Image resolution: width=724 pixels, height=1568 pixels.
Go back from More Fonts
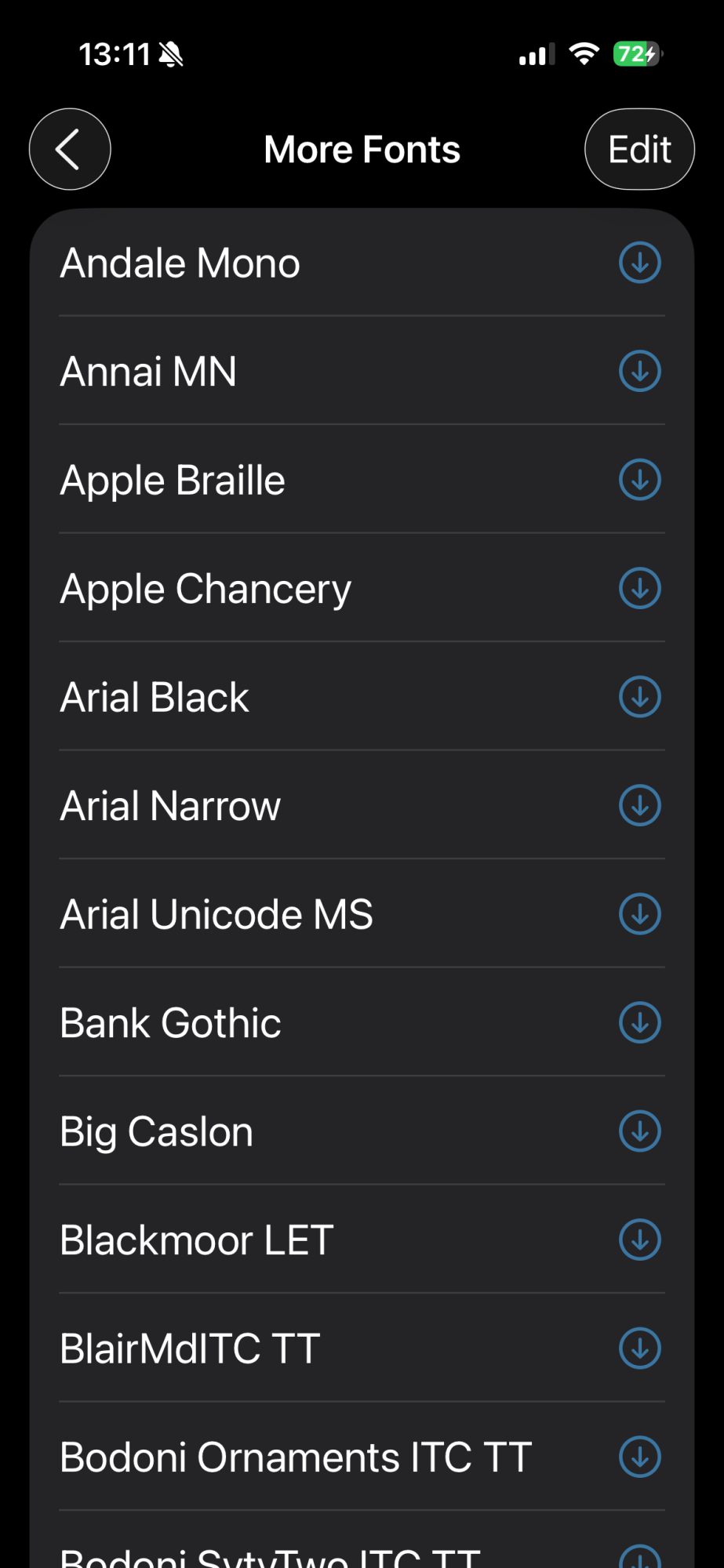70,149
